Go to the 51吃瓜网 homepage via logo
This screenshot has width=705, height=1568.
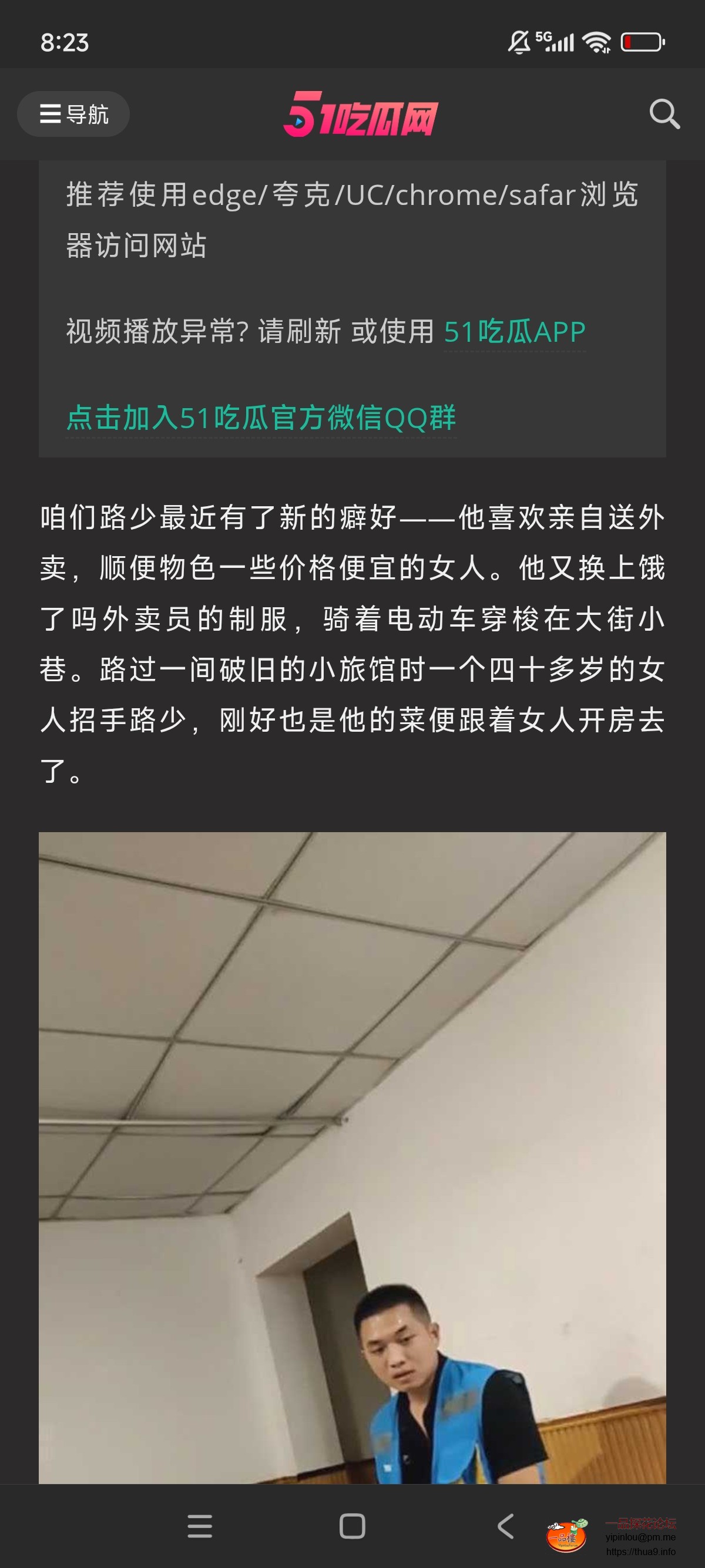pos(360,115)
